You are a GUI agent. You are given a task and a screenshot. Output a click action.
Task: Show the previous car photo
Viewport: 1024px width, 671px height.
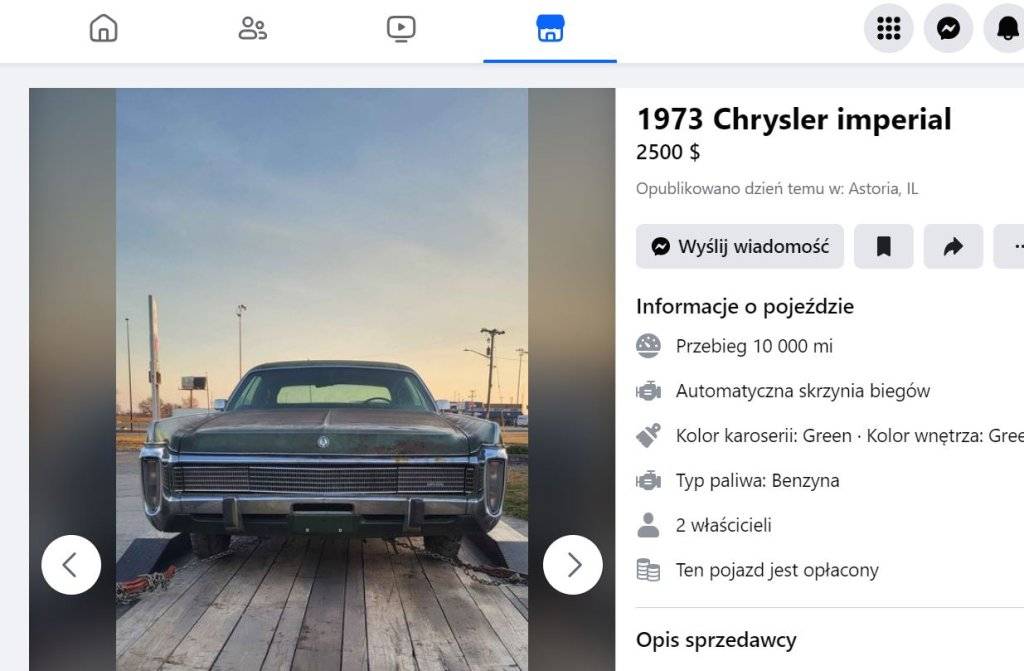click(71, 565)
